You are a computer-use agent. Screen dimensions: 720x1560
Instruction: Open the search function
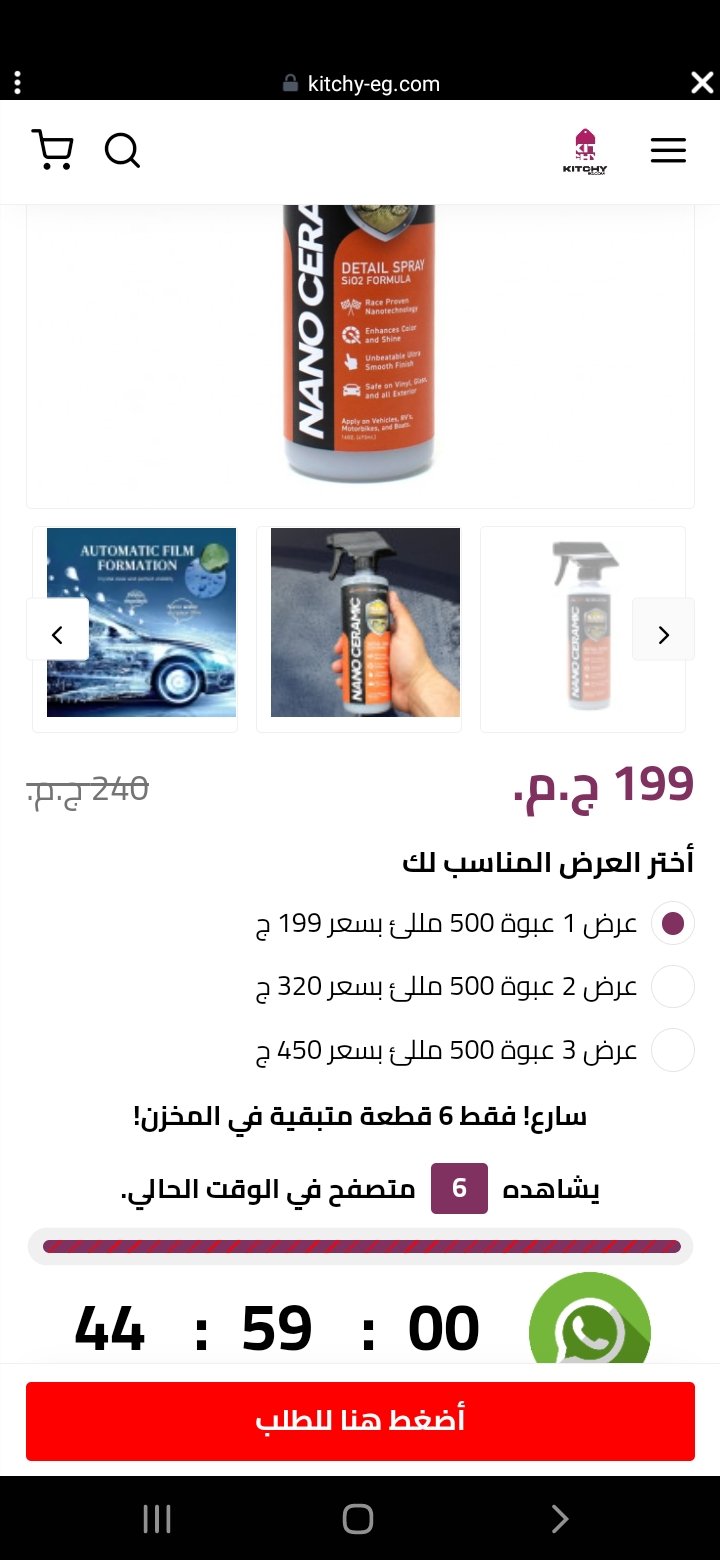click(122, 150)
